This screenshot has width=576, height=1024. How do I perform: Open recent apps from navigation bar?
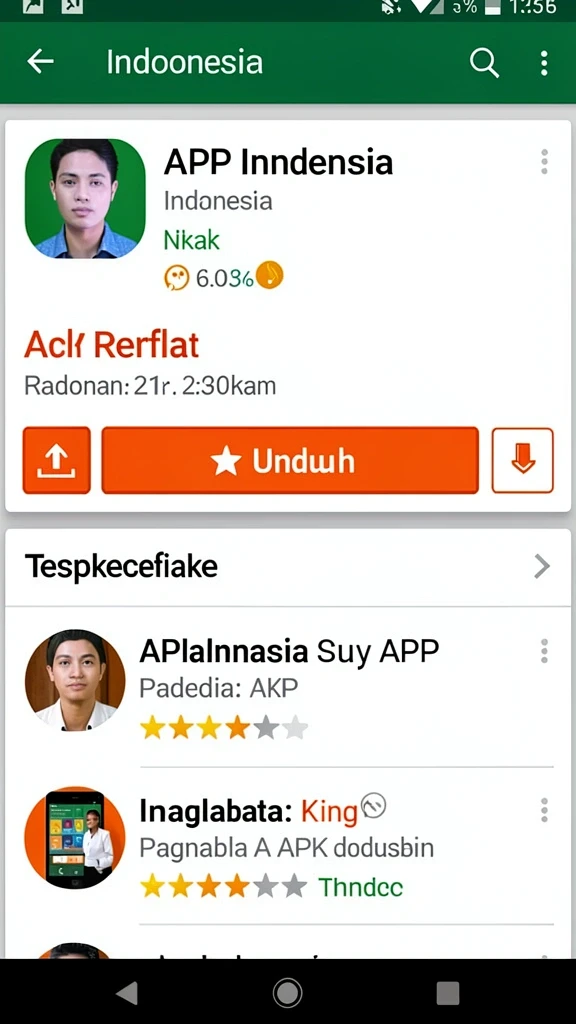447,993
